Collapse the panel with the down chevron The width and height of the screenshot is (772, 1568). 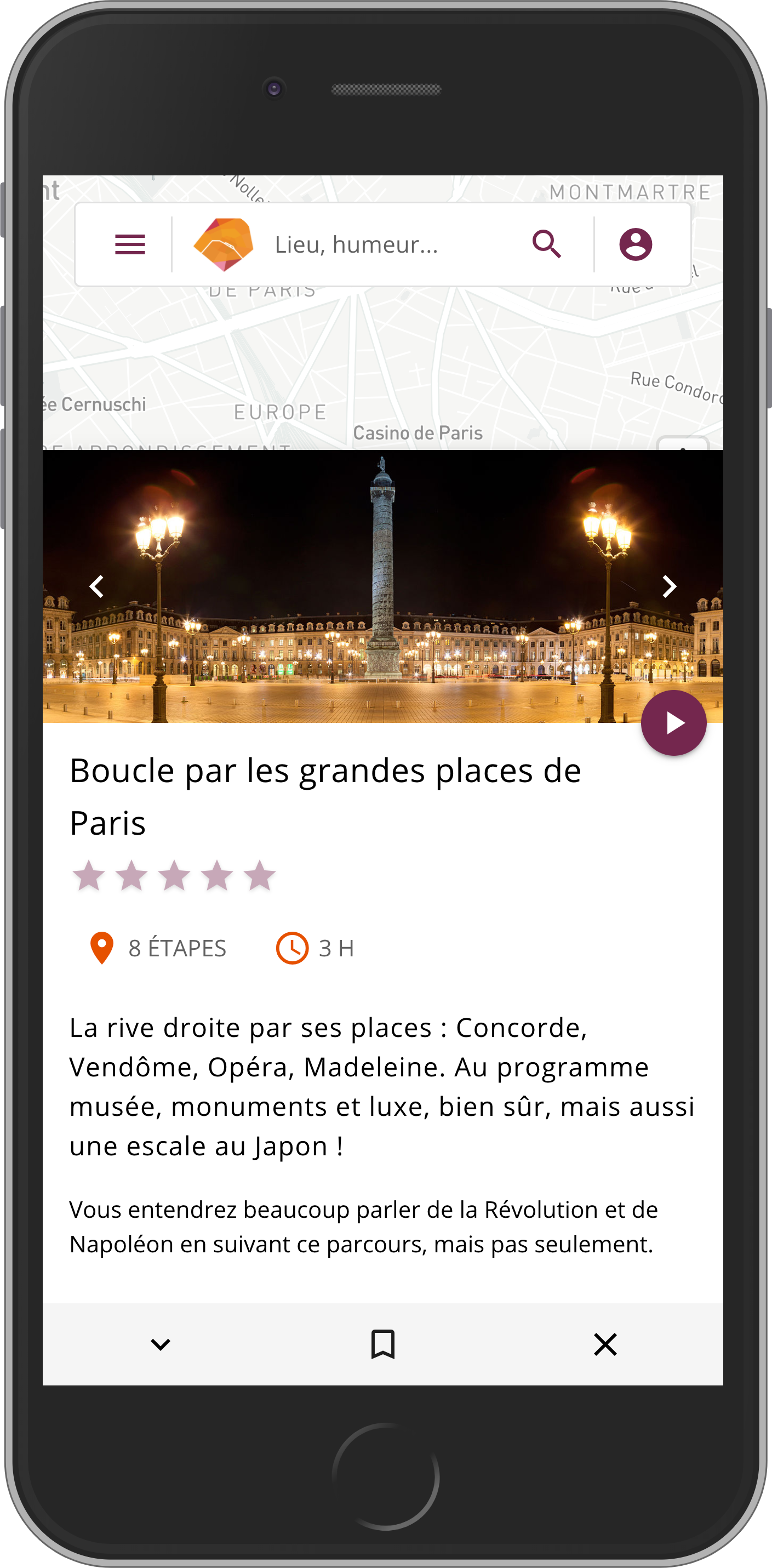161,1344
